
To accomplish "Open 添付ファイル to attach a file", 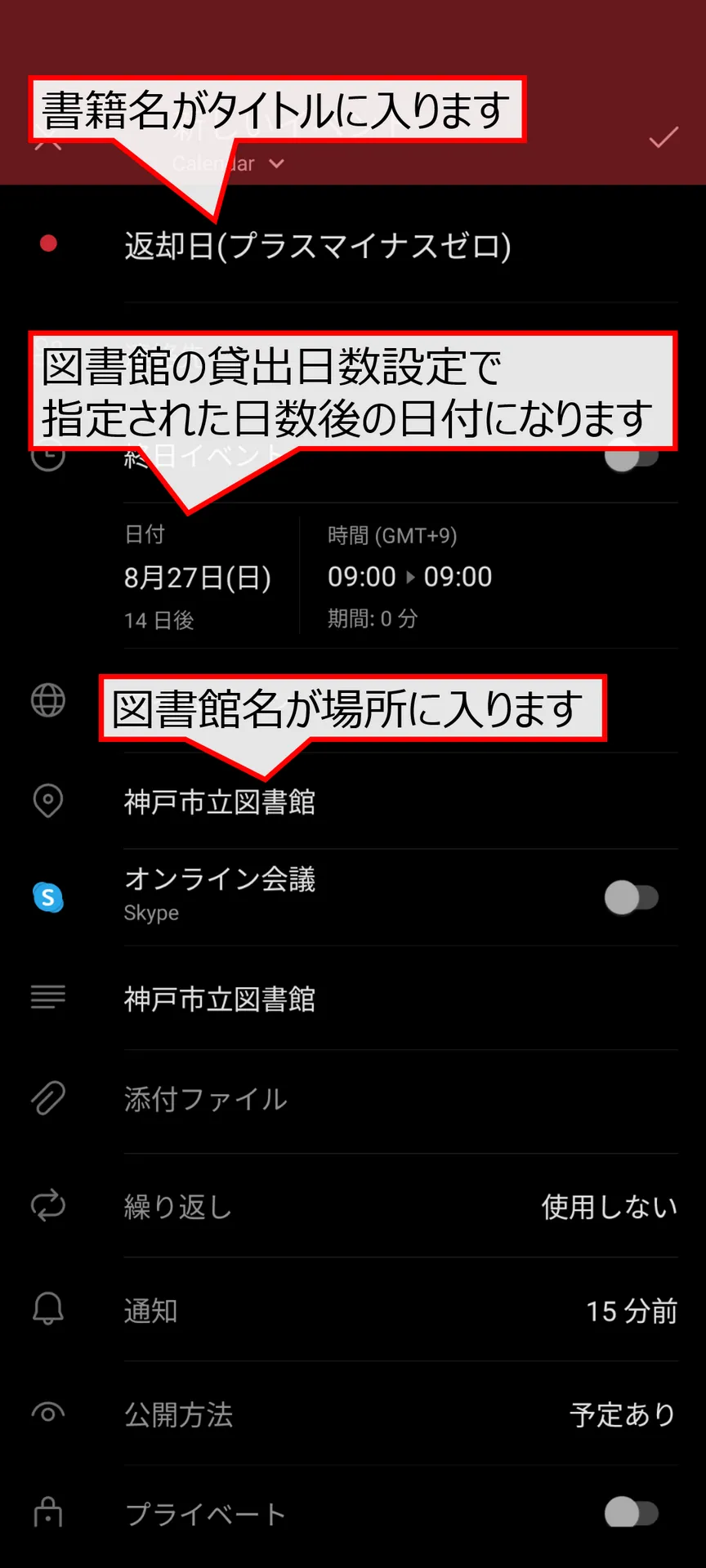I will coord(400,1100).
